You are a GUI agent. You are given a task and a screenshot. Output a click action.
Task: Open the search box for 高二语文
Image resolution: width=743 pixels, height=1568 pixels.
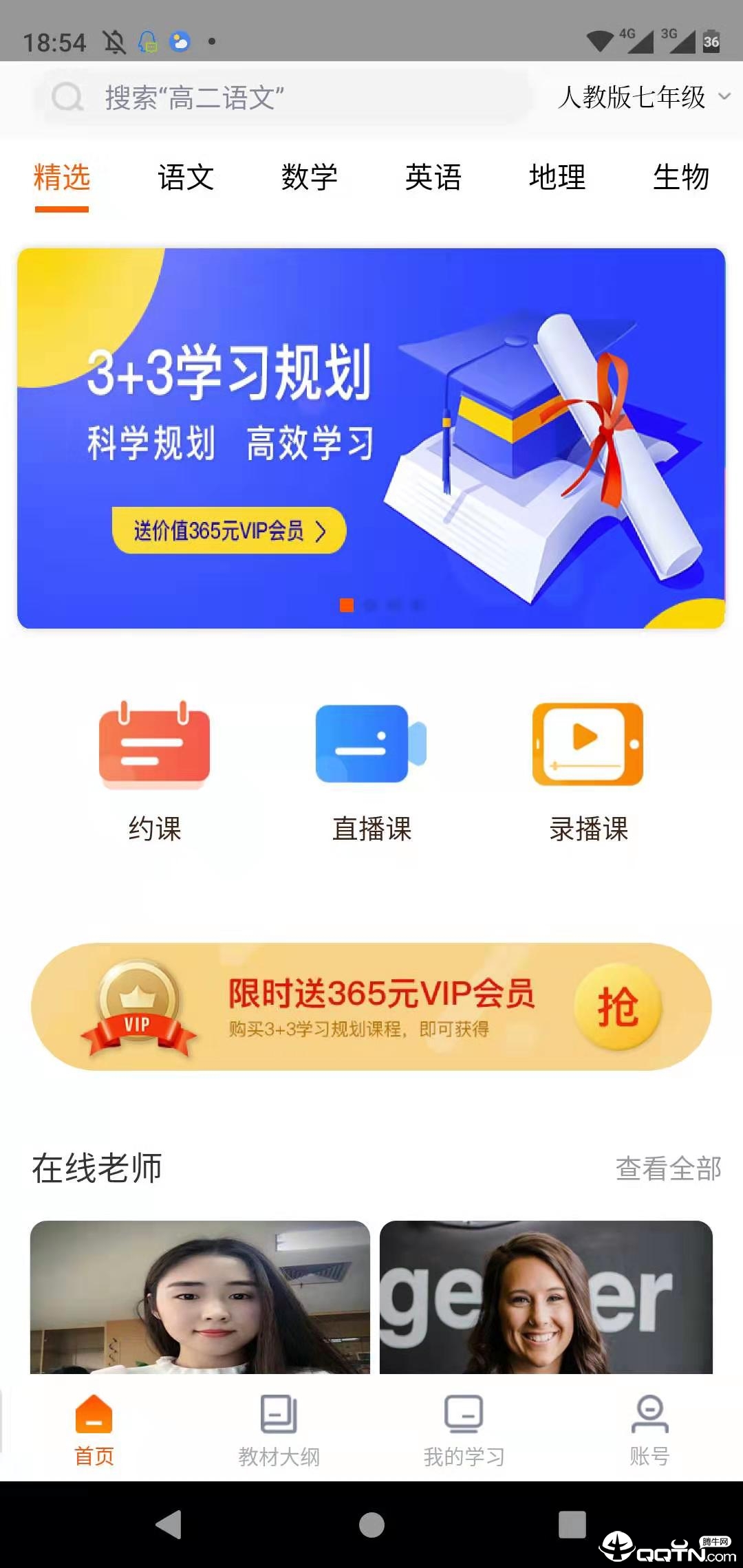pyautogui.click(x=282, y=98)
